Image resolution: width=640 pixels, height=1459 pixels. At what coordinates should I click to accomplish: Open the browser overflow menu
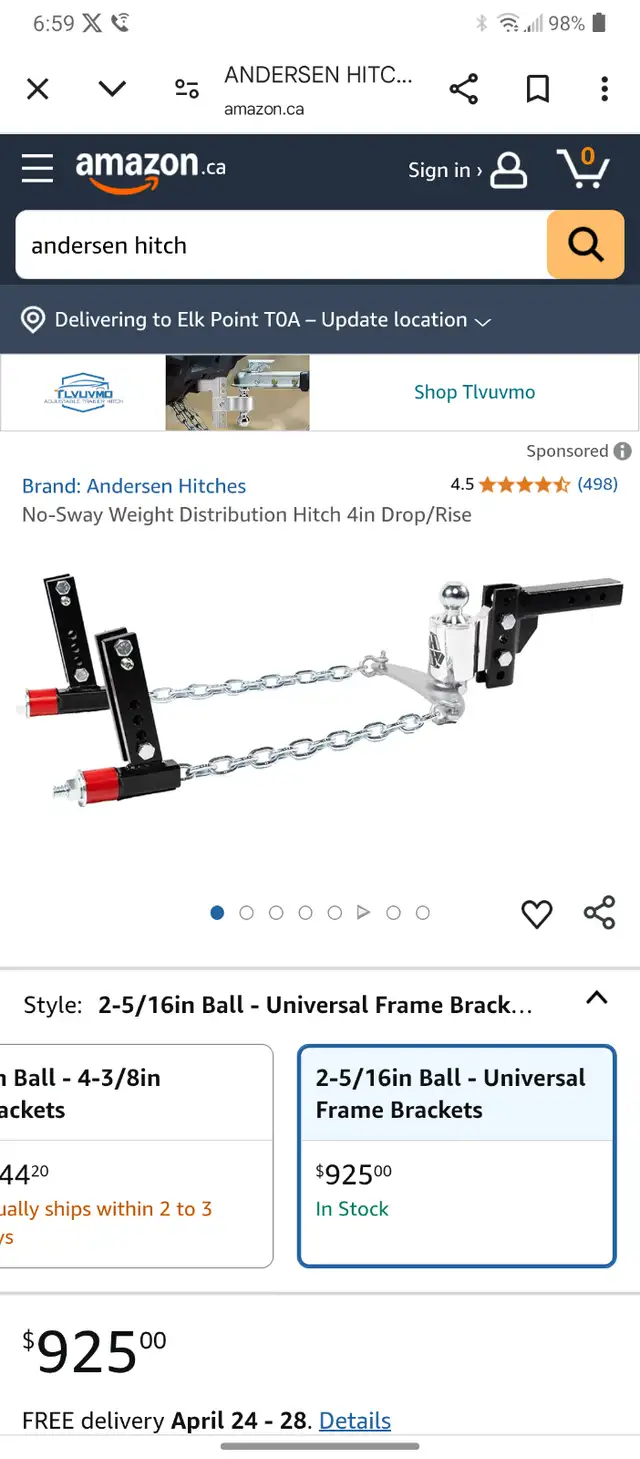pos(604,90)
